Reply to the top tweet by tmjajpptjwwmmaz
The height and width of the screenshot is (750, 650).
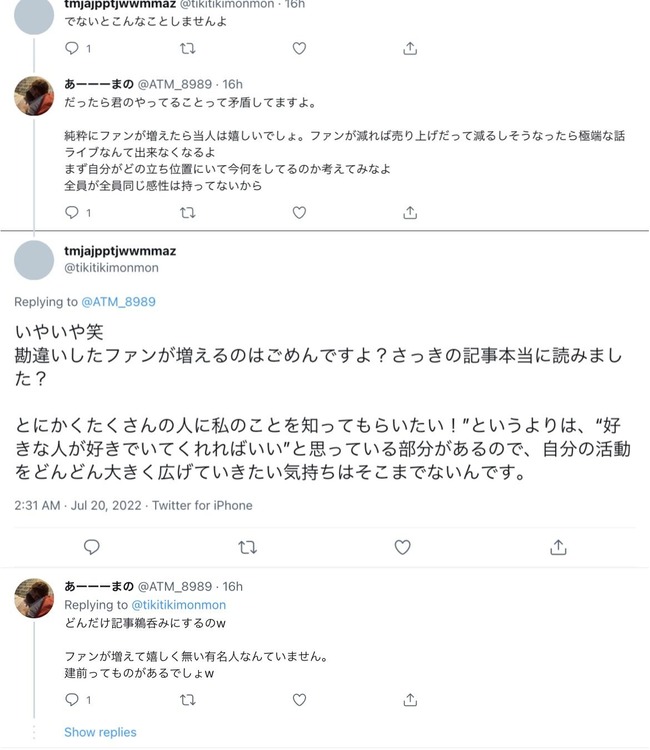pos(71,48)
